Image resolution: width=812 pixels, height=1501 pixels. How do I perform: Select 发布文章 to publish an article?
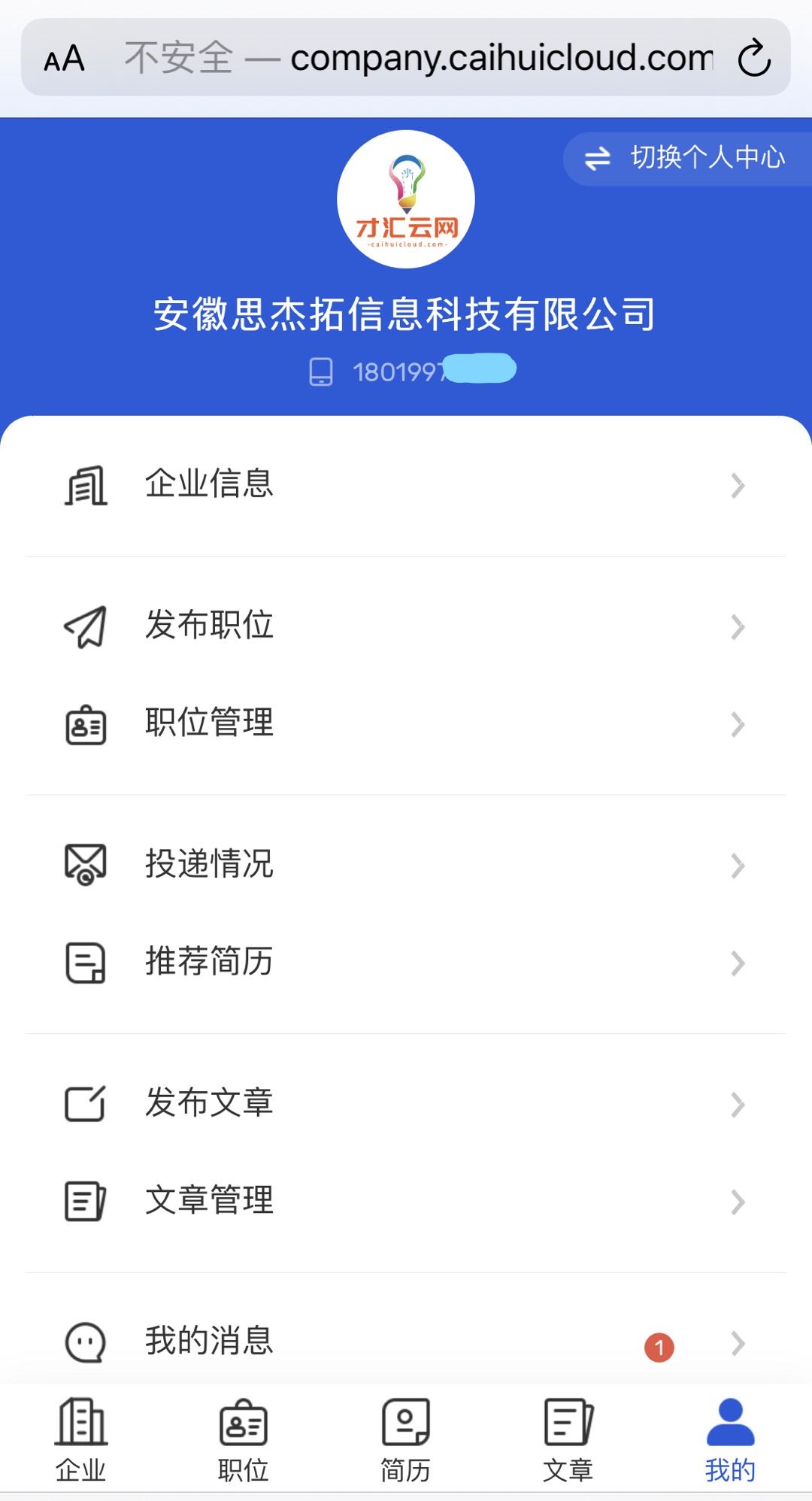pos(406,1103)
